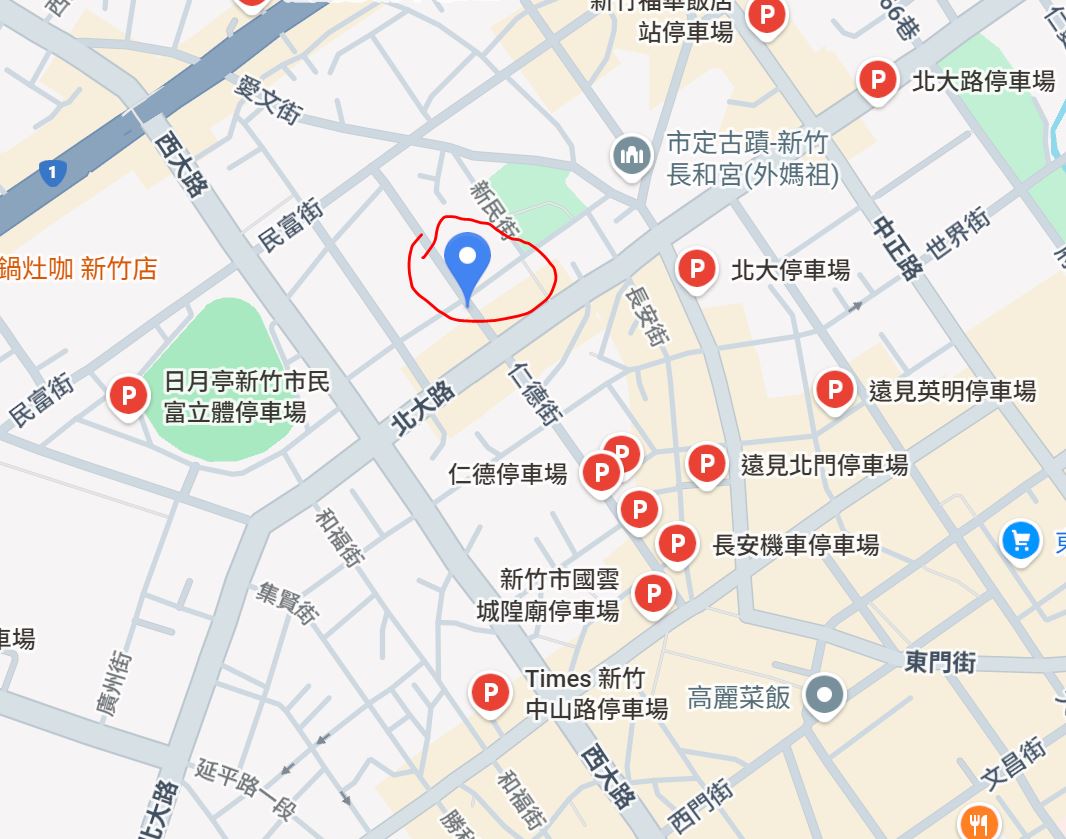Screen dimensions: 1066x839
Task: Tap the orange restaurant fork-and-knife pin
Action: [977, 822]
